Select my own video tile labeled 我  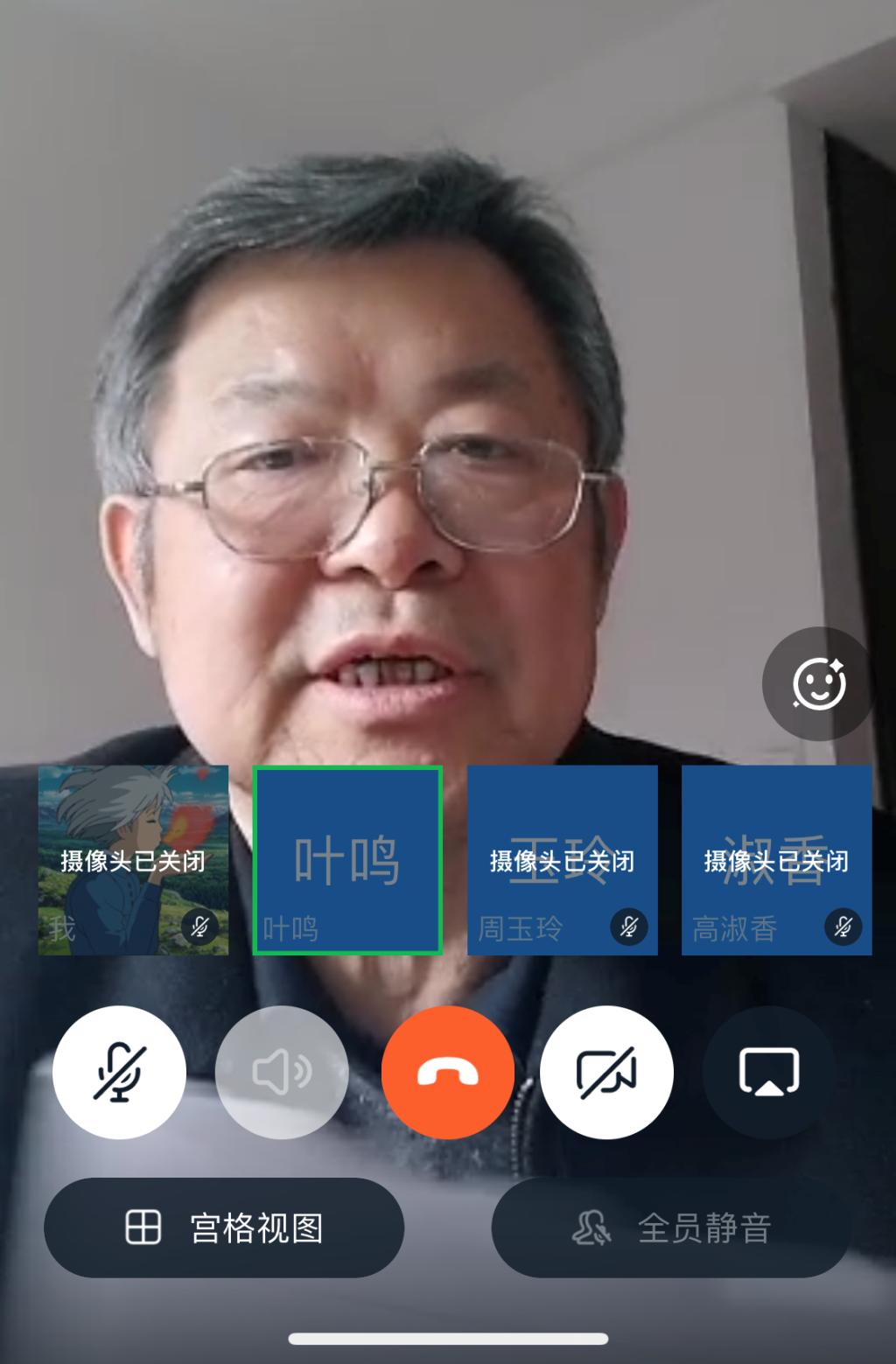[133, 860]
